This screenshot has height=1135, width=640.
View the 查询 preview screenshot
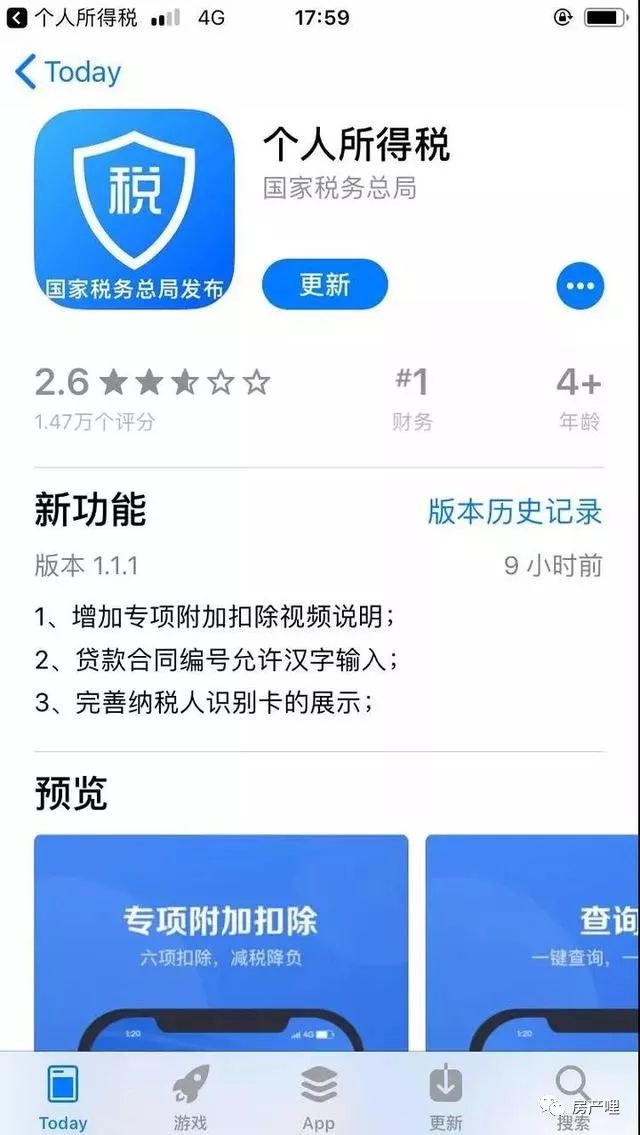[533, 940]
